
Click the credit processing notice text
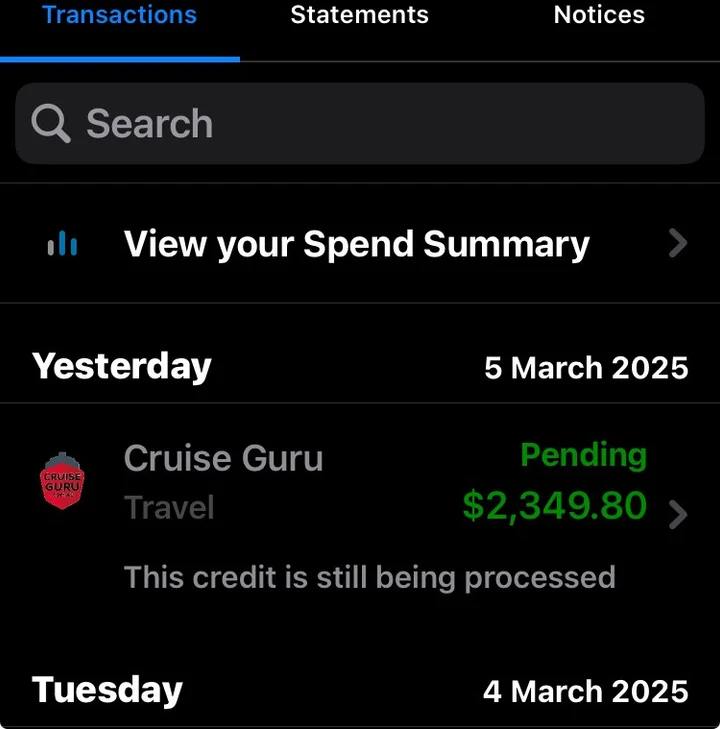(370, 577)
